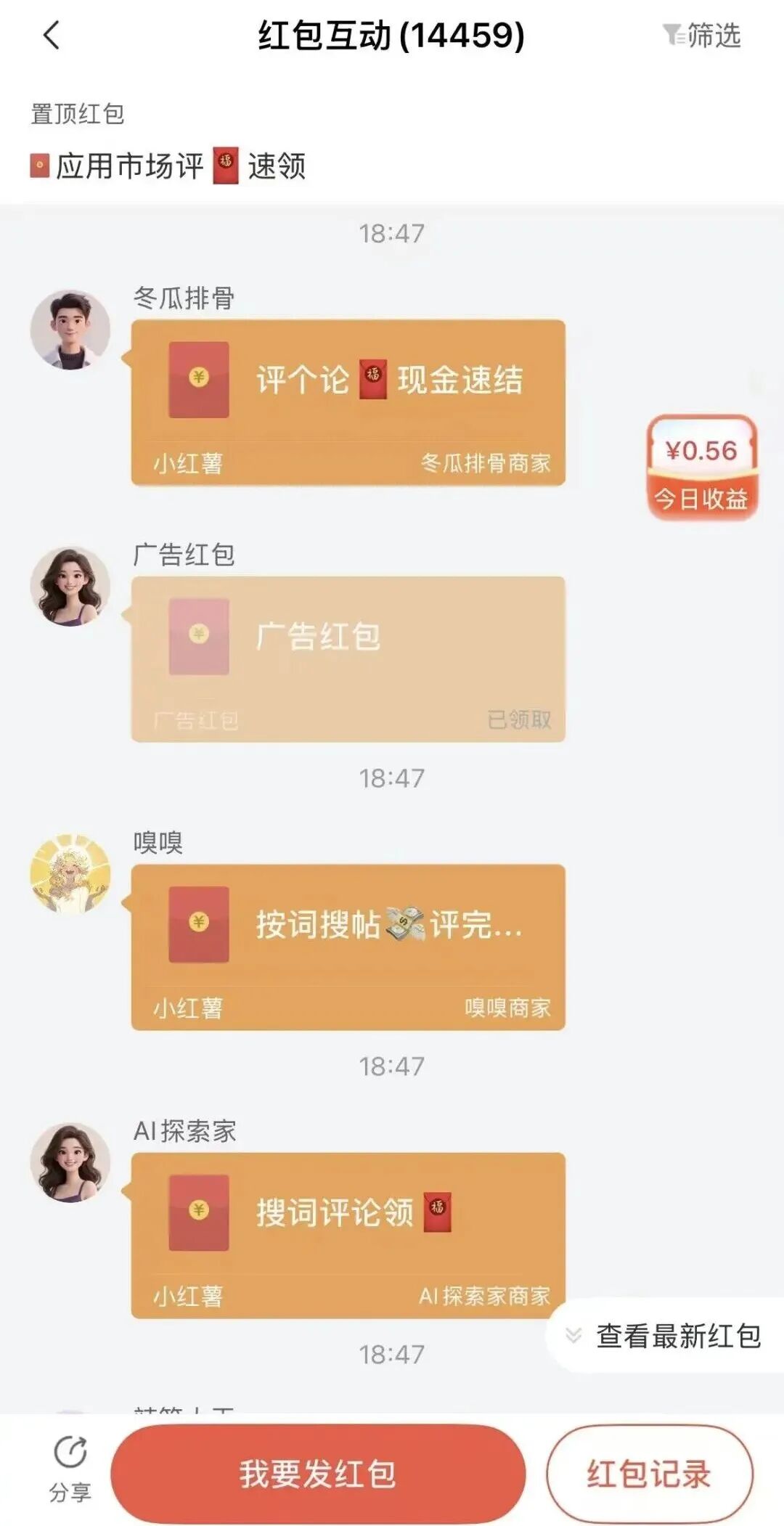This screenshot has width=784, height=1526.
Task: Go back using the top-left arrow
Action: click(51, 35)
